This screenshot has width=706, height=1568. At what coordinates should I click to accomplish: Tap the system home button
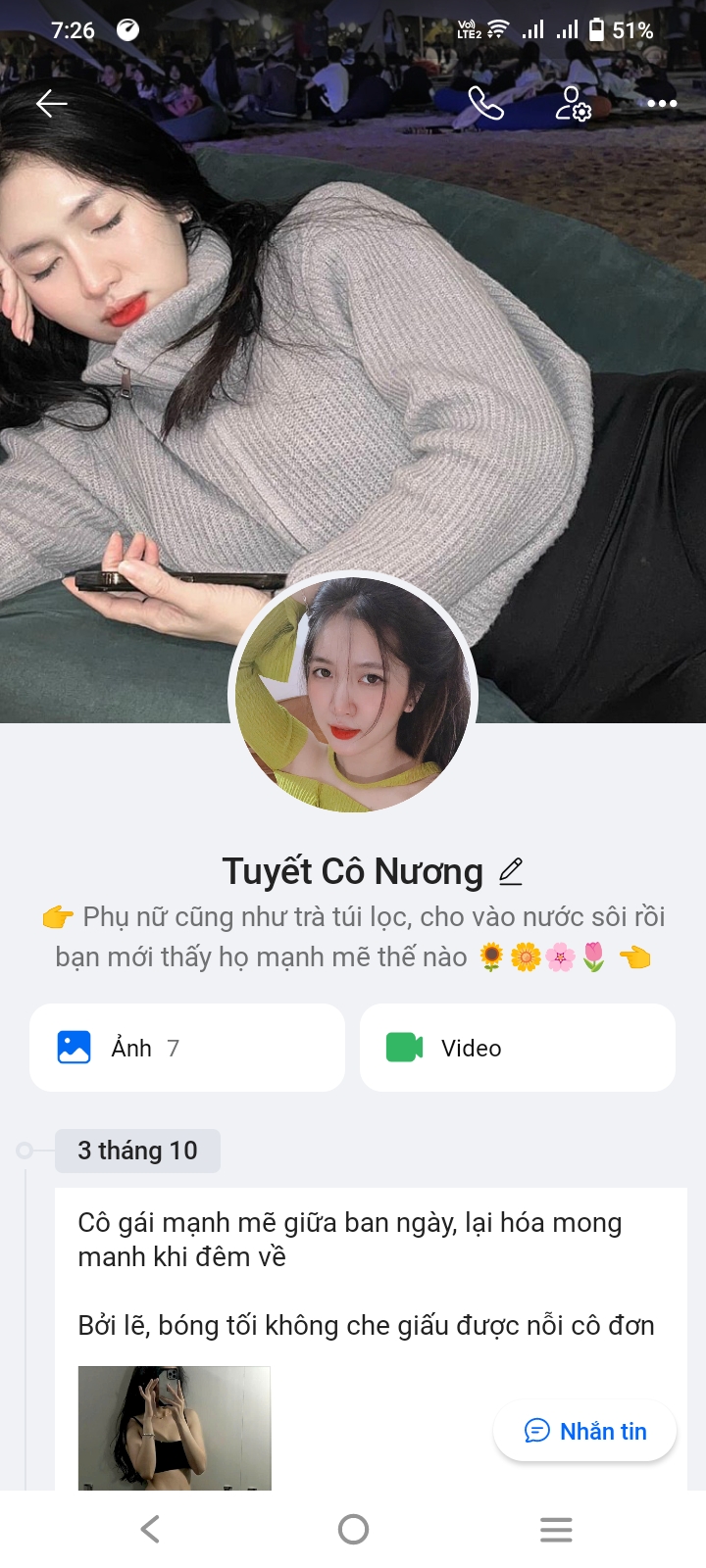(x=353, y=1529)
